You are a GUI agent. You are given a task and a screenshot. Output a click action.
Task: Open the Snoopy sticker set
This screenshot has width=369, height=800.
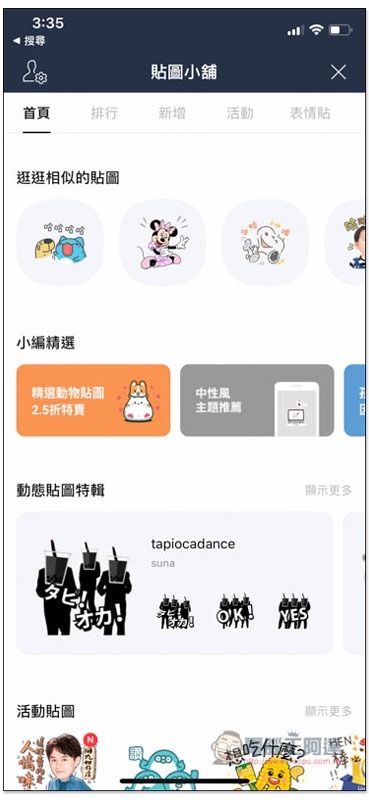265,242
